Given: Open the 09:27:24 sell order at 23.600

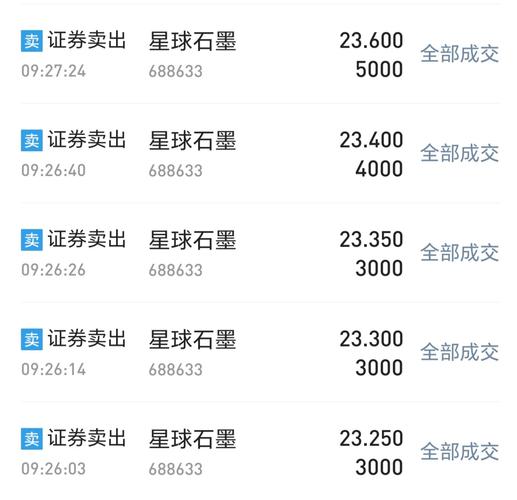Looking at the screenshot, I should (x=260, y=54).
